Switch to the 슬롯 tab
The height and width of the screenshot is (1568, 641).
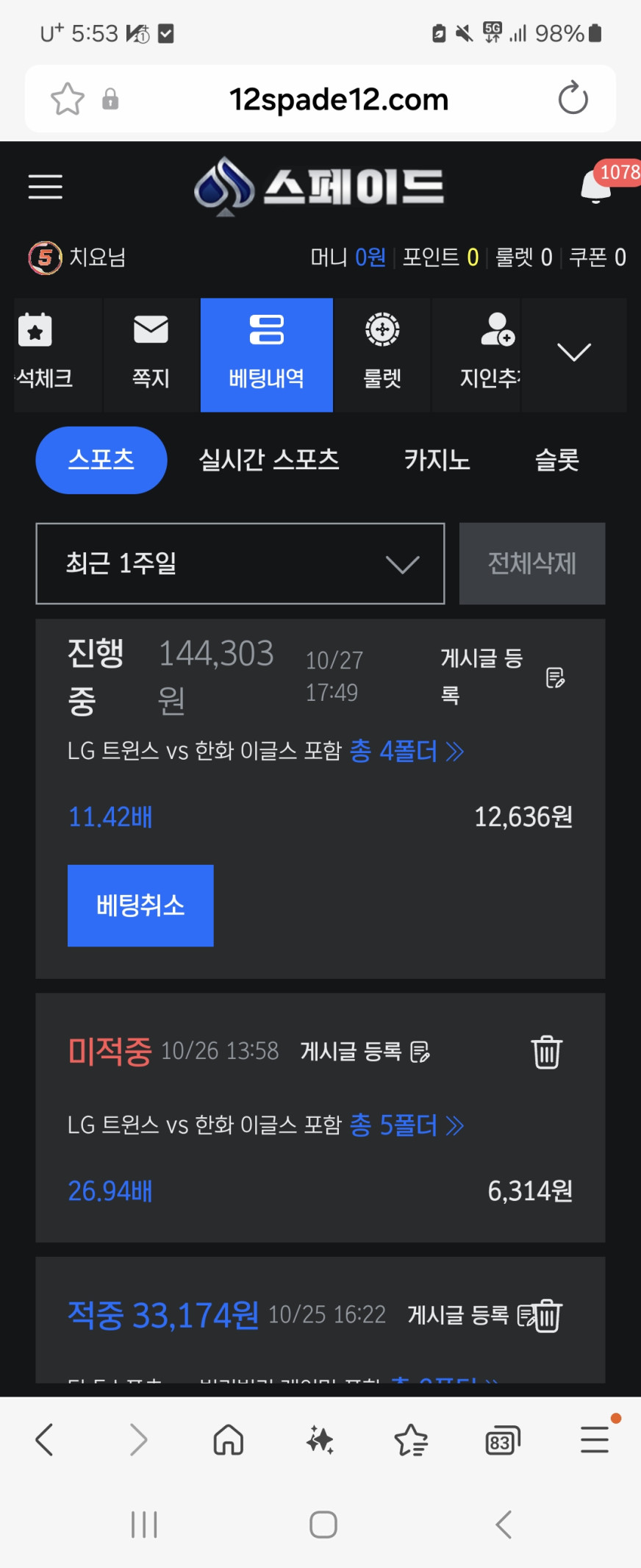(x=556, y=460)
